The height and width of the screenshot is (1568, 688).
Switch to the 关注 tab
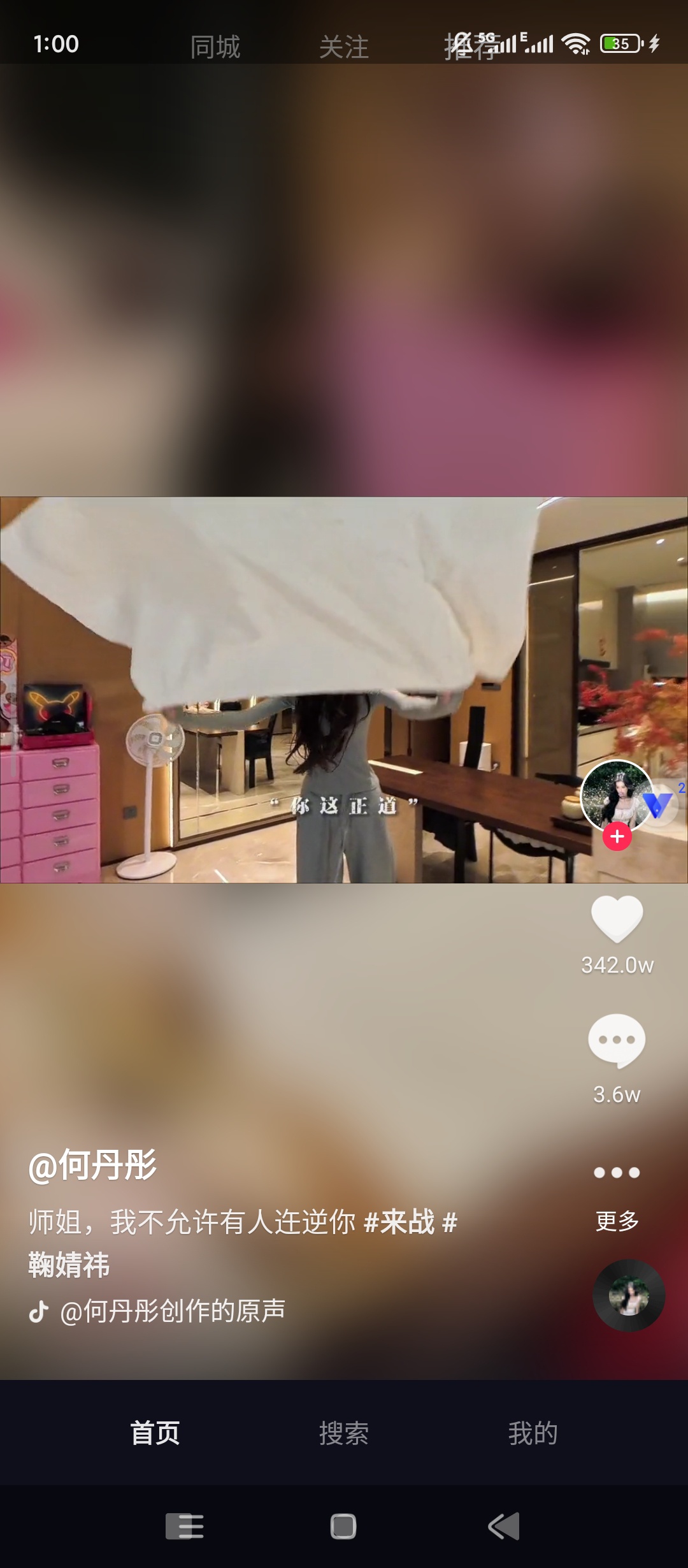tap(344, 47)
